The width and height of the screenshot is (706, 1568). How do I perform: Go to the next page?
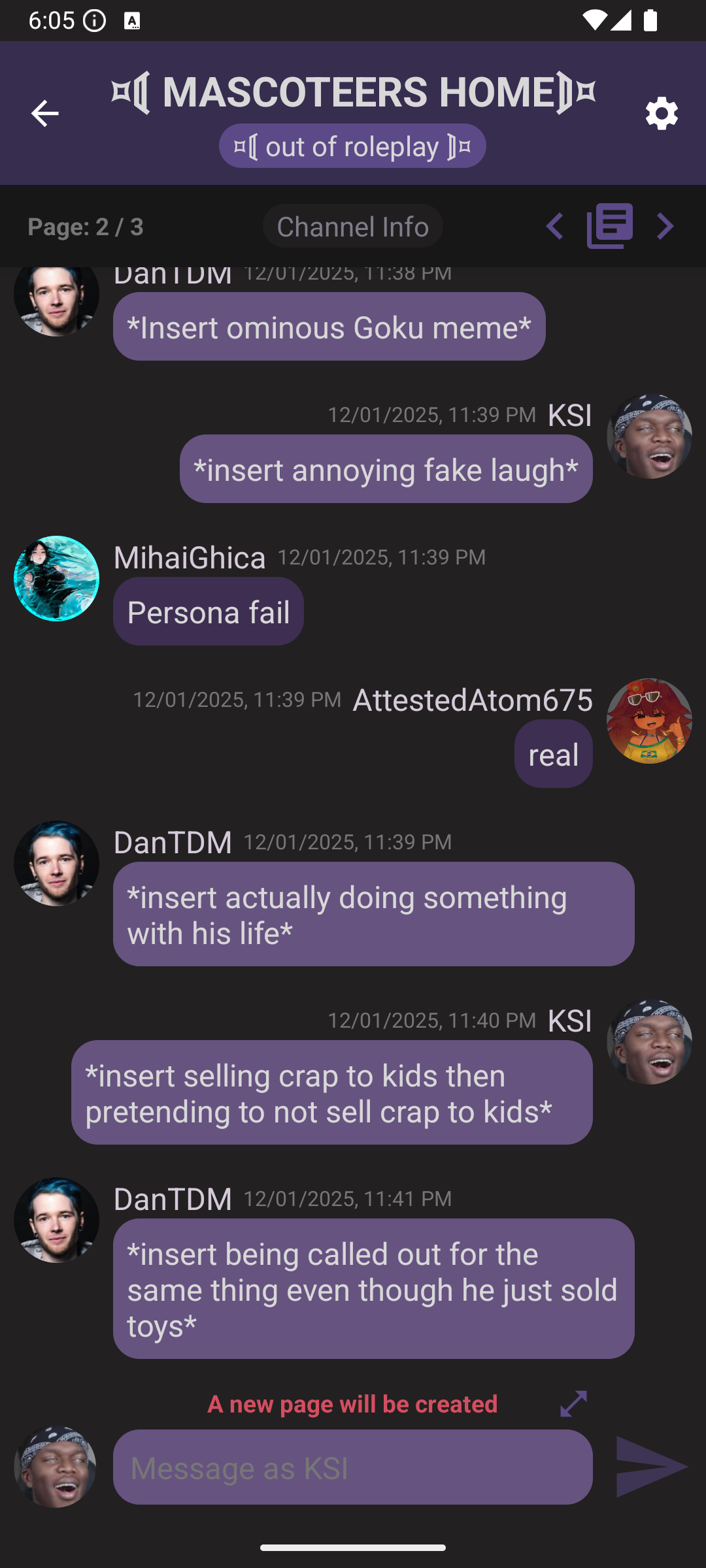[x=665, y=227]
